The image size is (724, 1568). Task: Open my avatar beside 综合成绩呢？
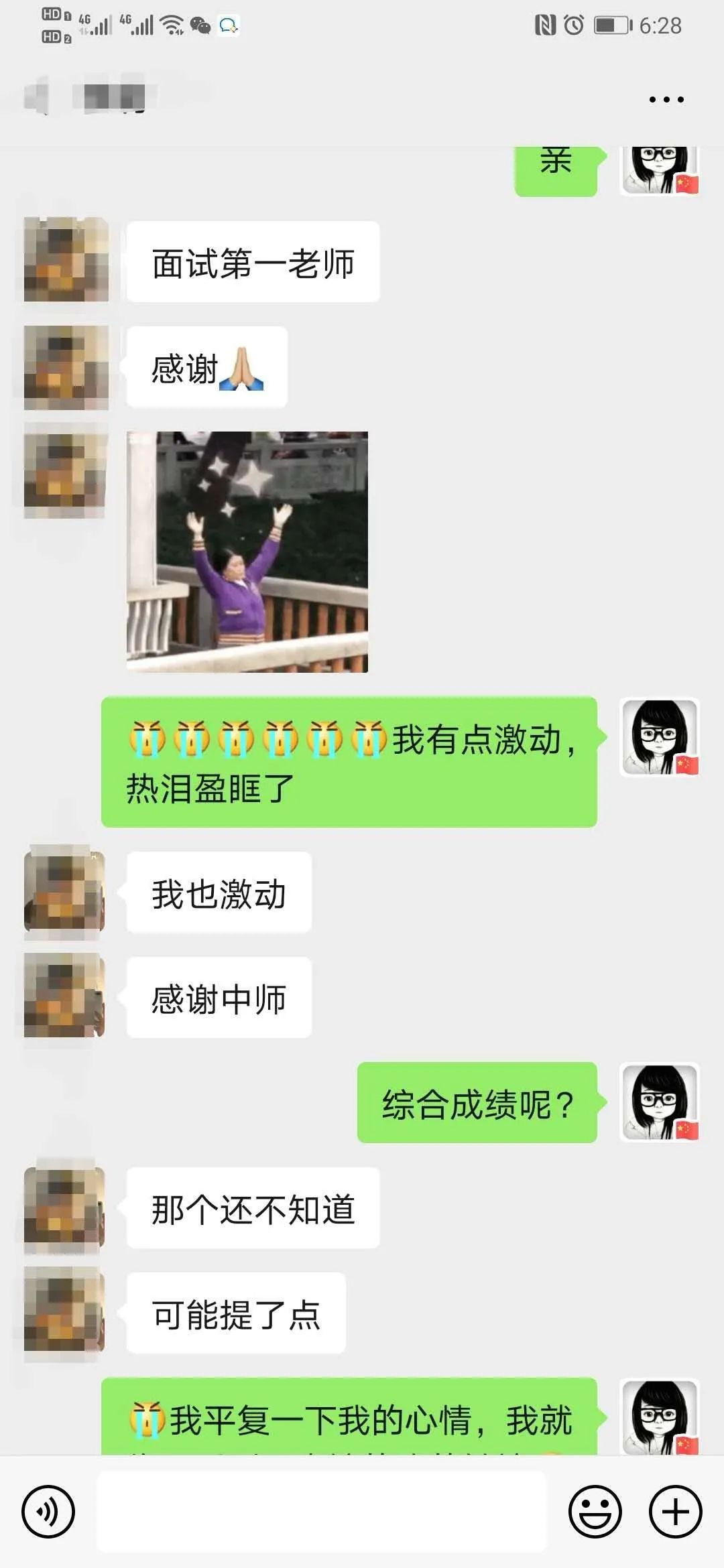(660, 1102)
